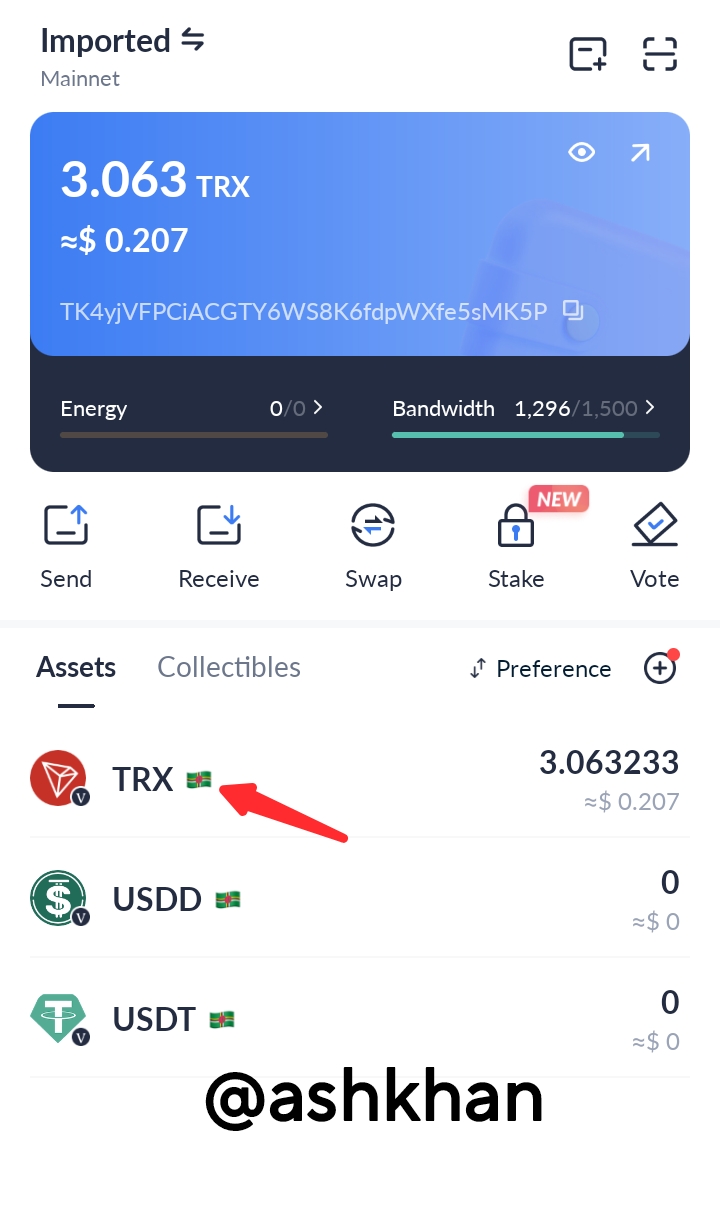The height and width of the screenshot is (1214, 720).
Task: Tap the Receive button
Action: coord(219,547)
